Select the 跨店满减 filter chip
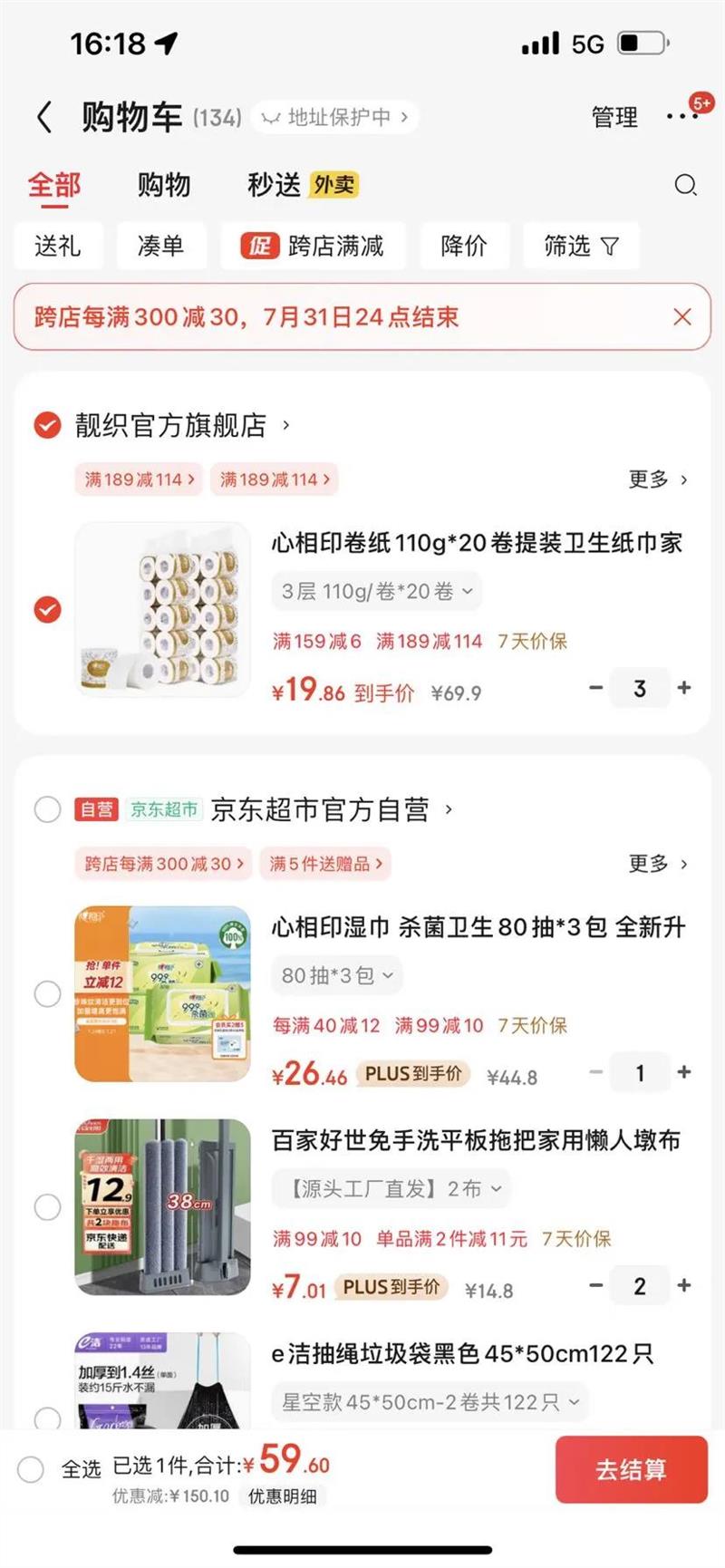This screenshot has width=725, height=1568. [314, 246]
